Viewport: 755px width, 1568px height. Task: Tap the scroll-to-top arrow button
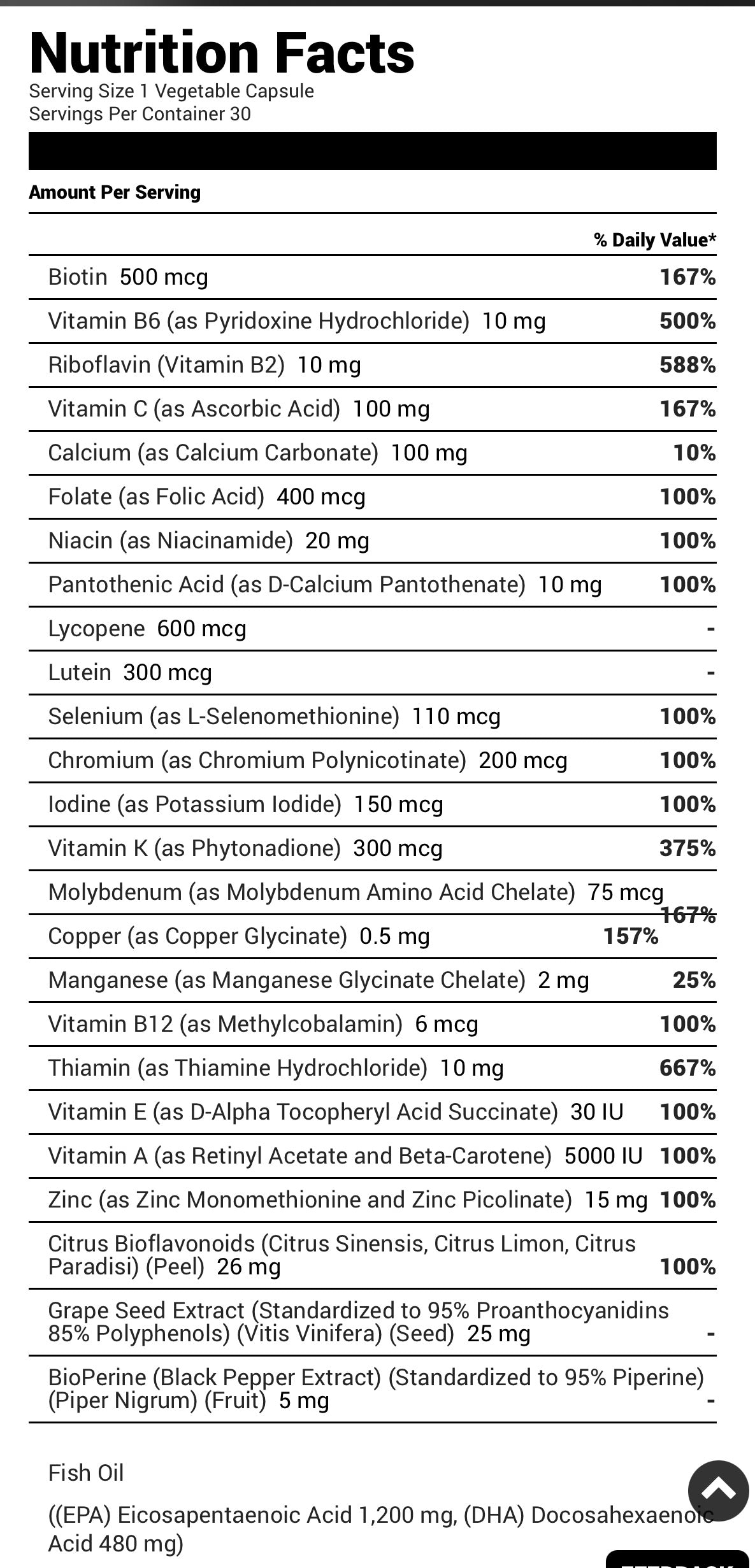718,1491
